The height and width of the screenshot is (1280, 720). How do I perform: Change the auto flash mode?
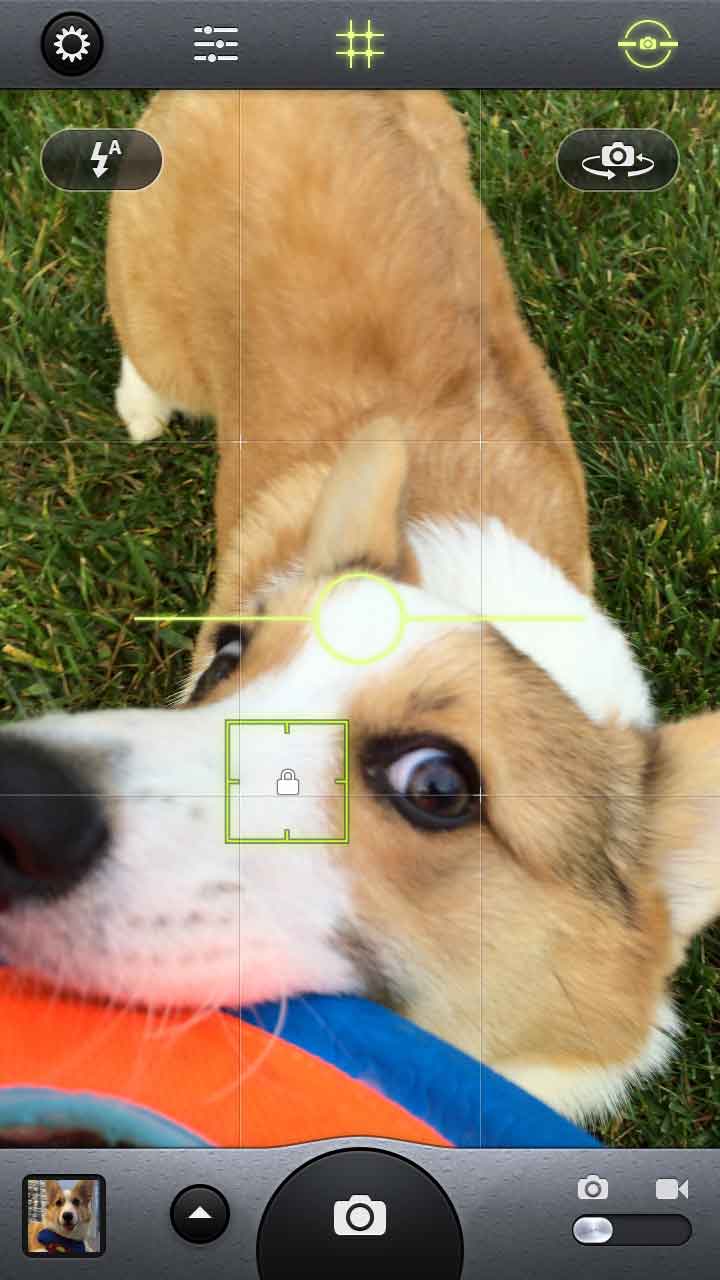point(102,159)
